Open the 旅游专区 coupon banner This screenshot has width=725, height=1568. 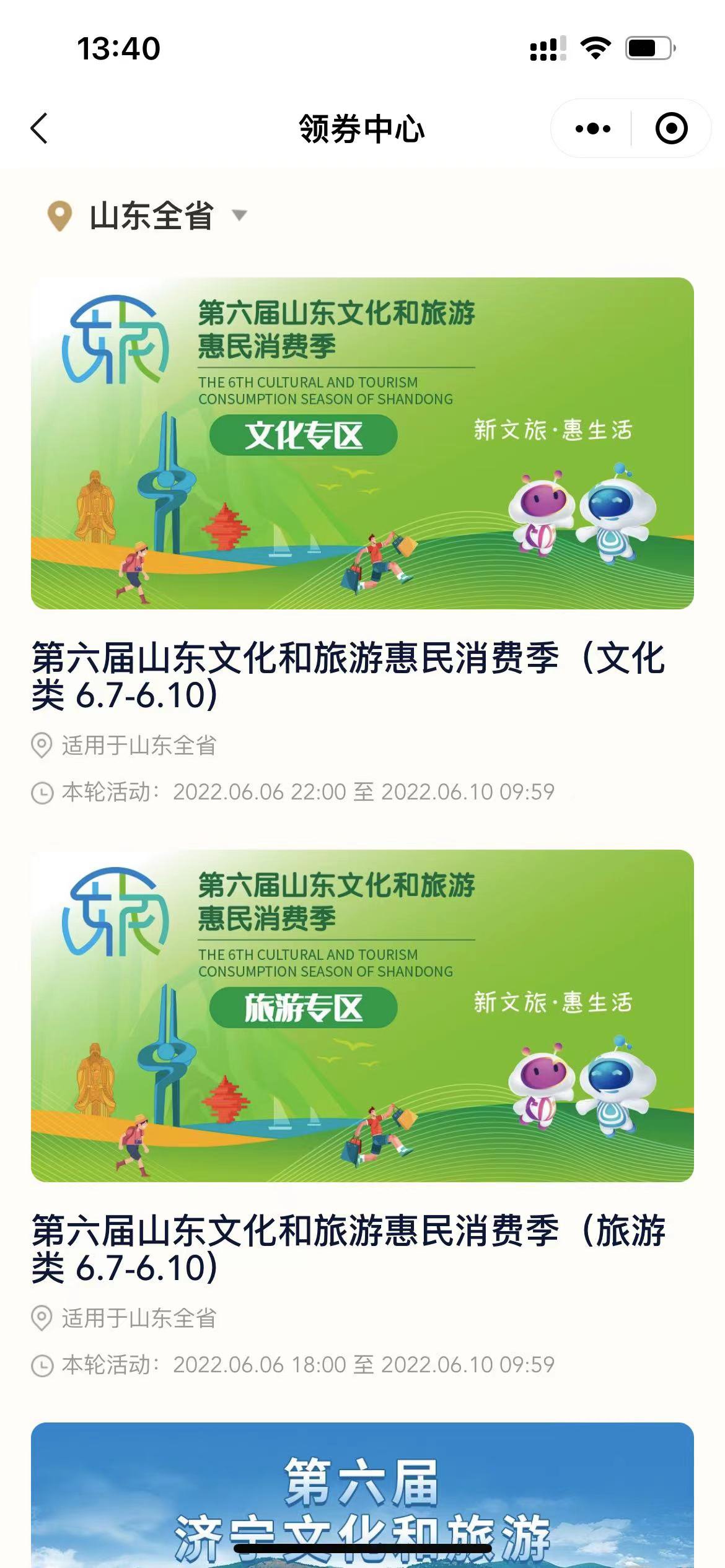362,1015
